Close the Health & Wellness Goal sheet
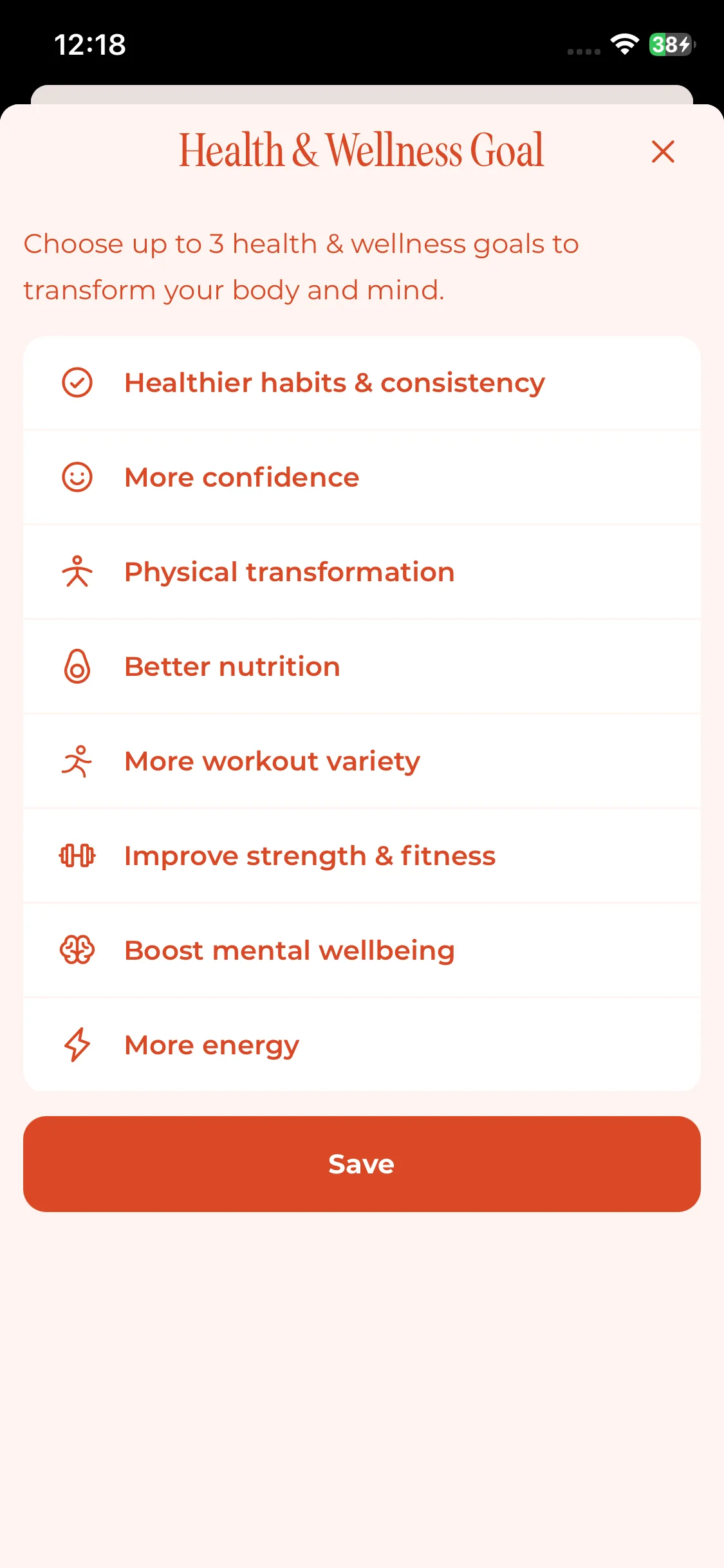 (662, 152)
